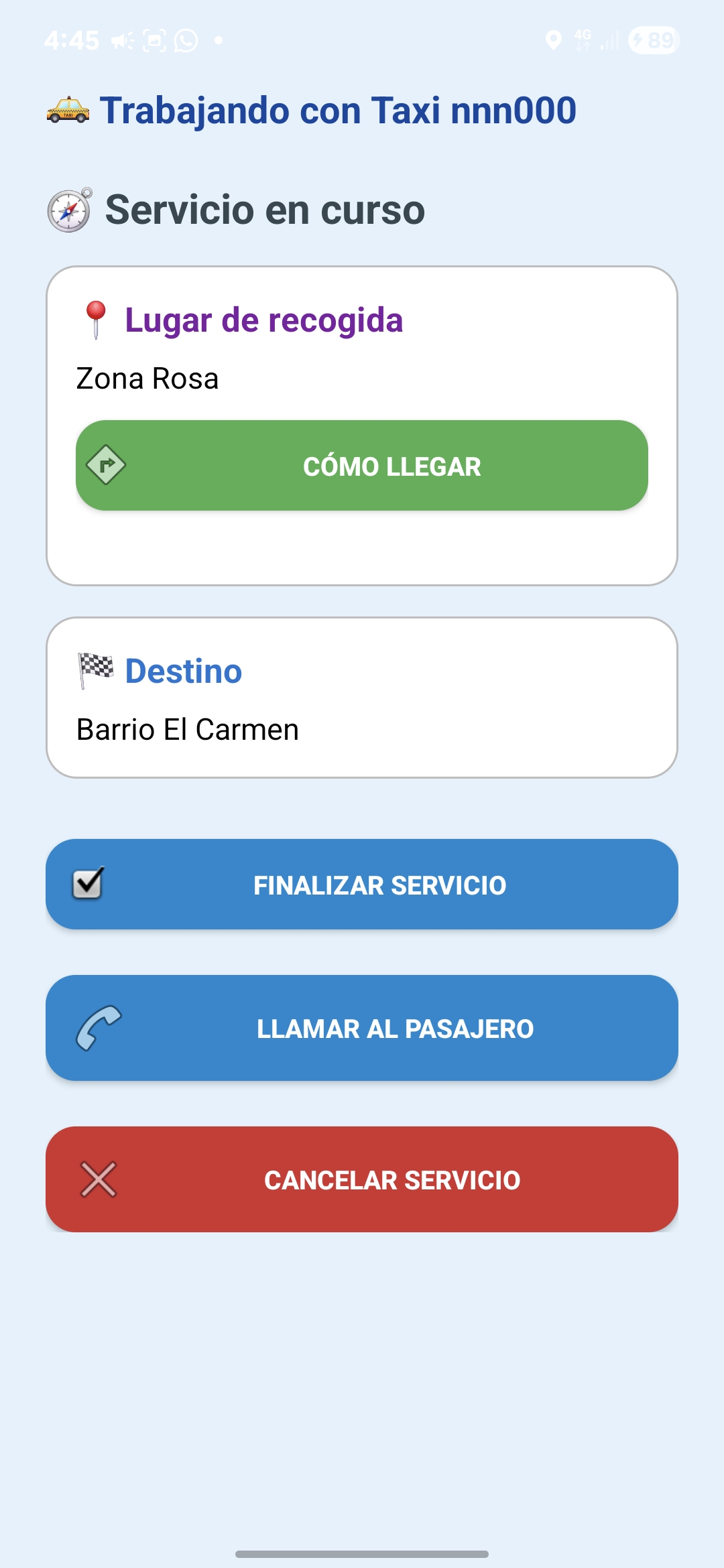Cancel the ride with CANCELAR SERVICIO
This screenshot has height=1568, width=724.
(x=362, y=1179)
